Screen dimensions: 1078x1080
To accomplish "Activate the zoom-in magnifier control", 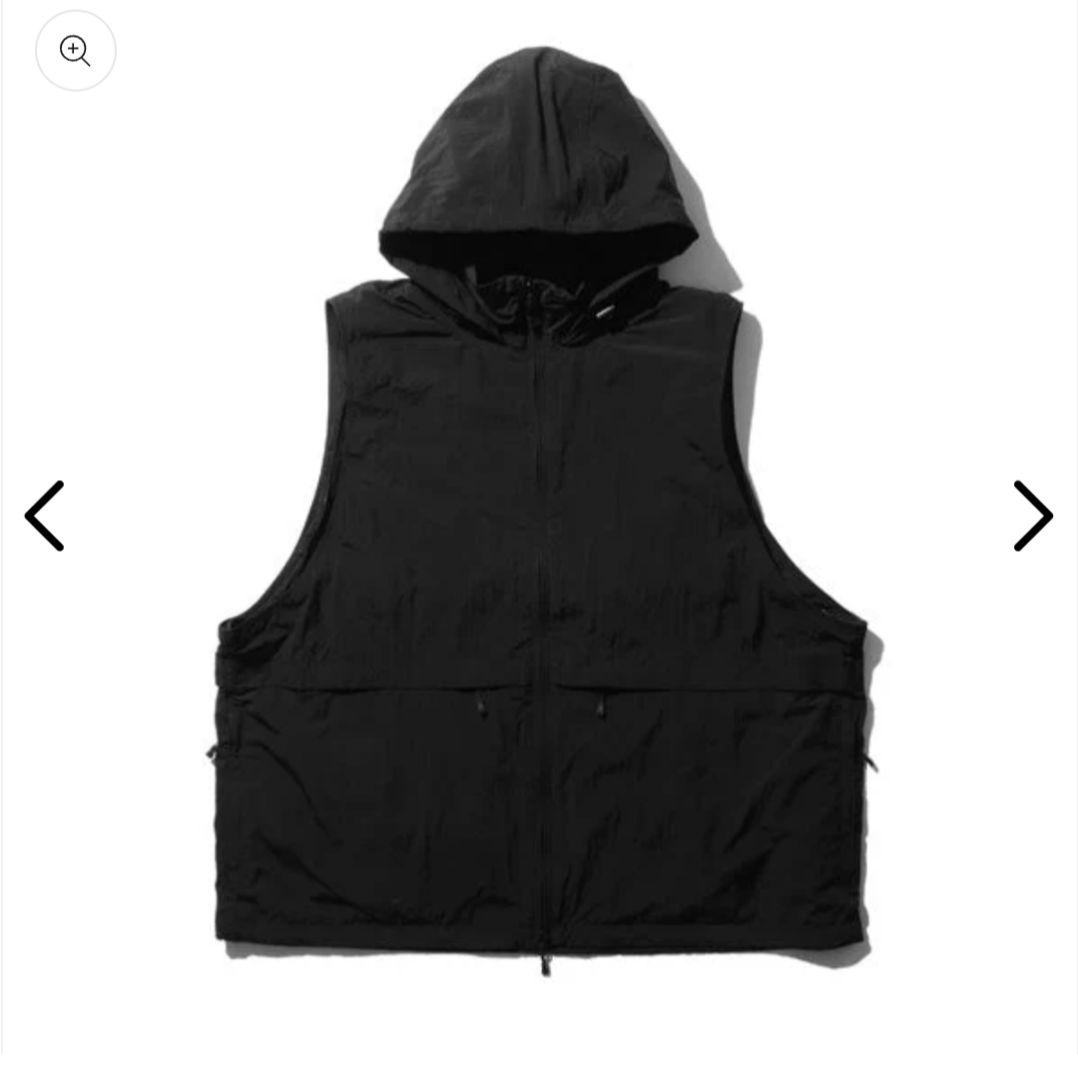I will (x=76, y=51).
